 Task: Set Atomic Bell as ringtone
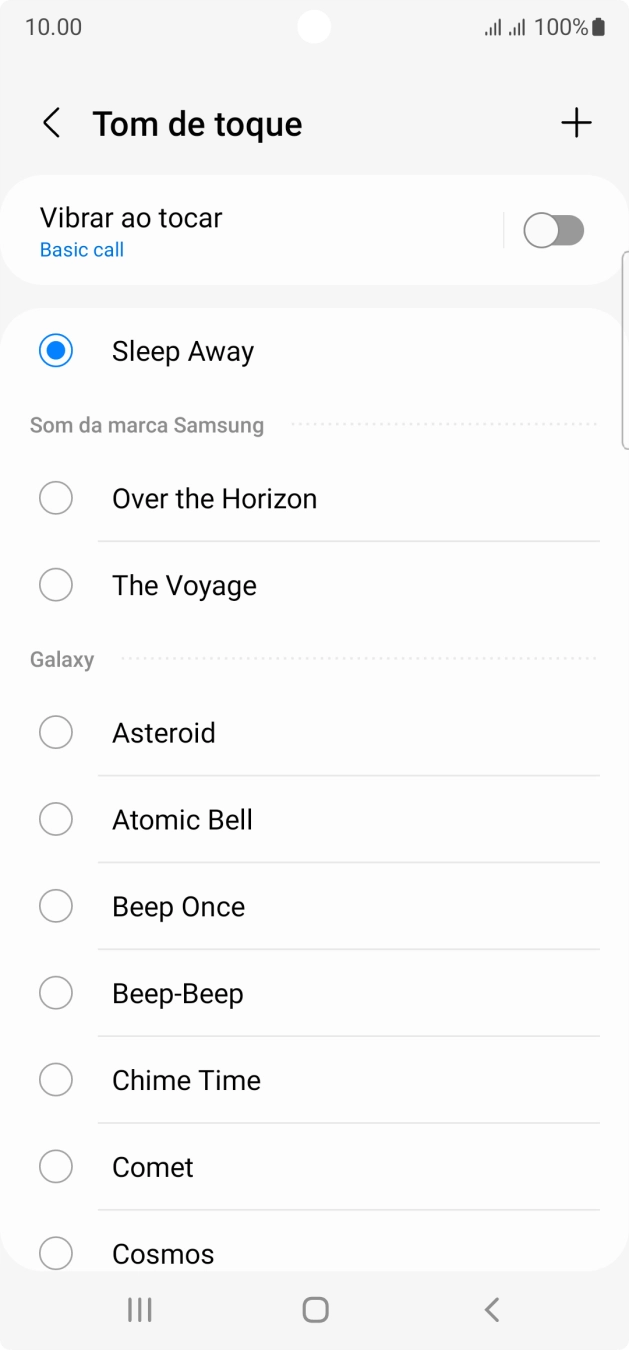pos(182,820)
